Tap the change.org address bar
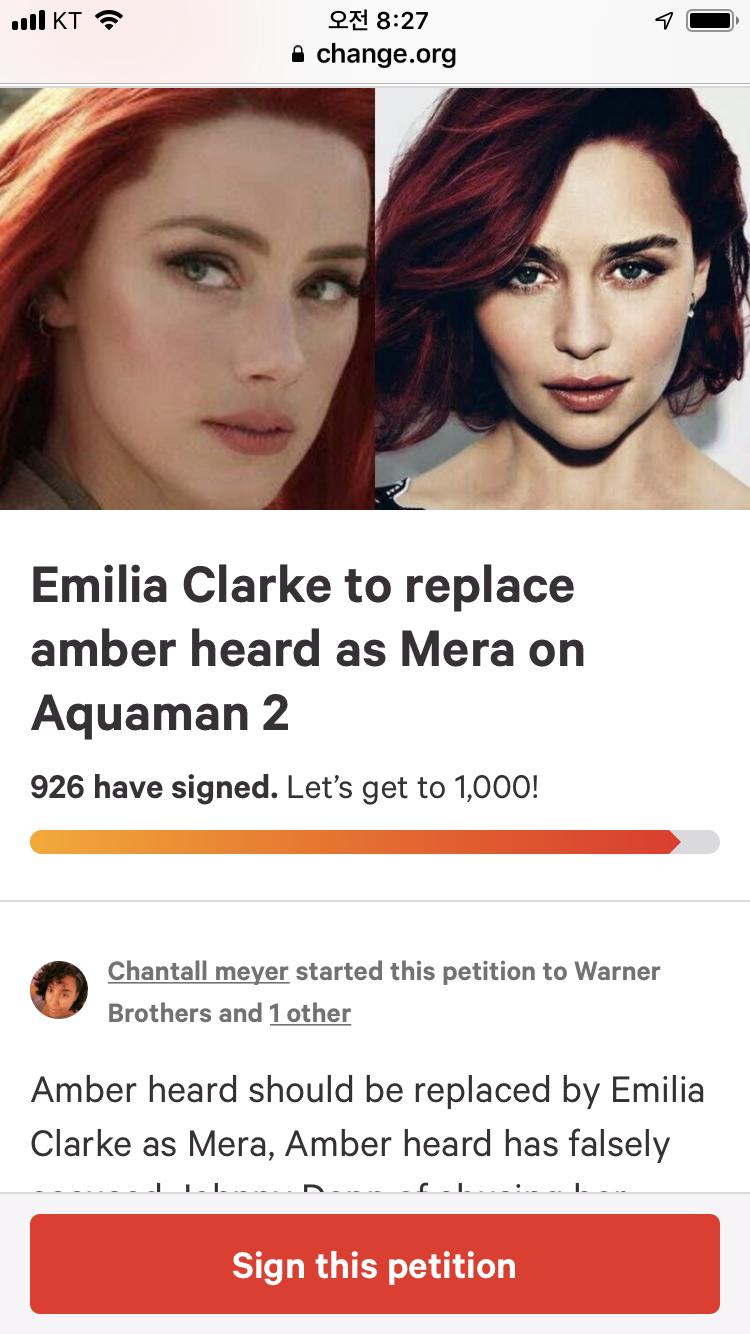750x1334 pixels. (x=375, y=54)
